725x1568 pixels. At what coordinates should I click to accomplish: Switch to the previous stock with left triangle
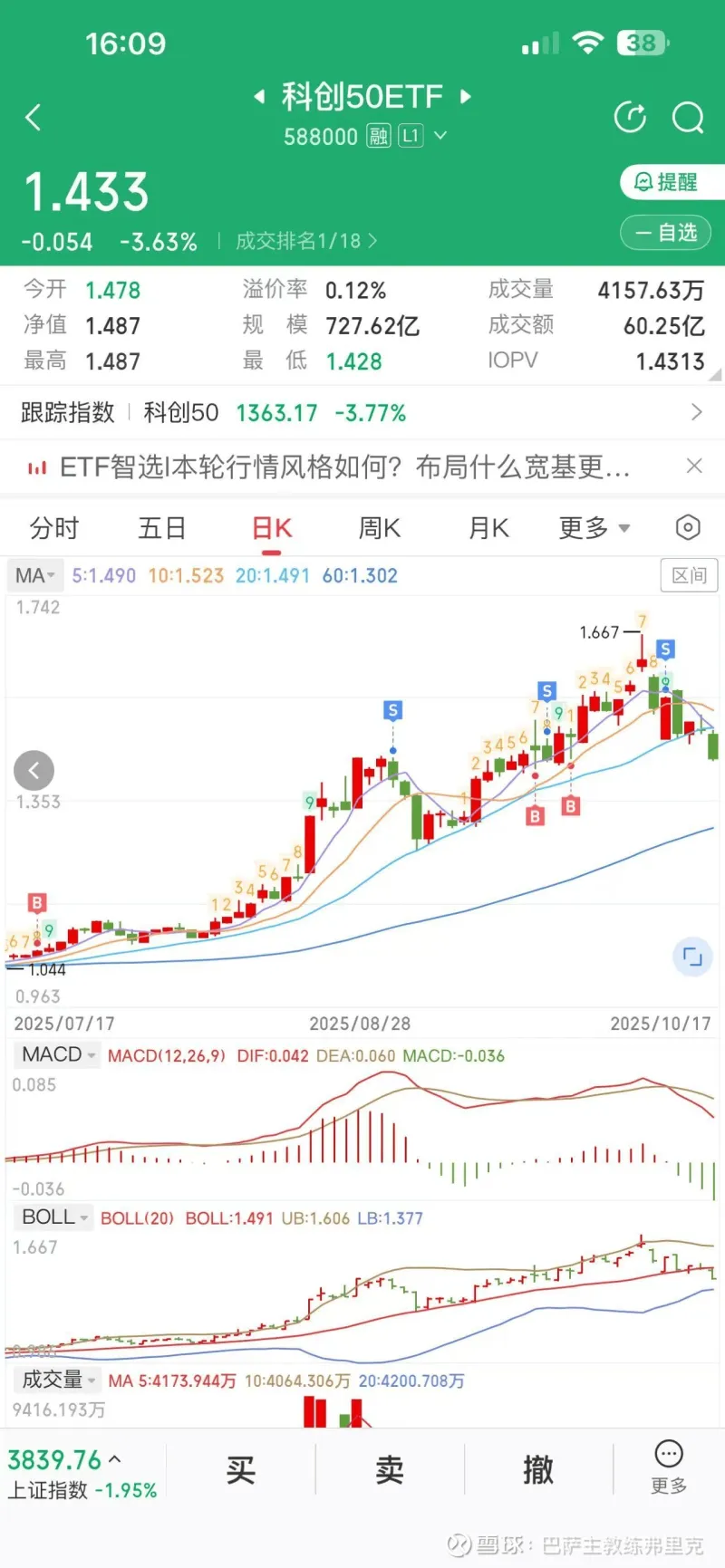(x=260, y=96)
